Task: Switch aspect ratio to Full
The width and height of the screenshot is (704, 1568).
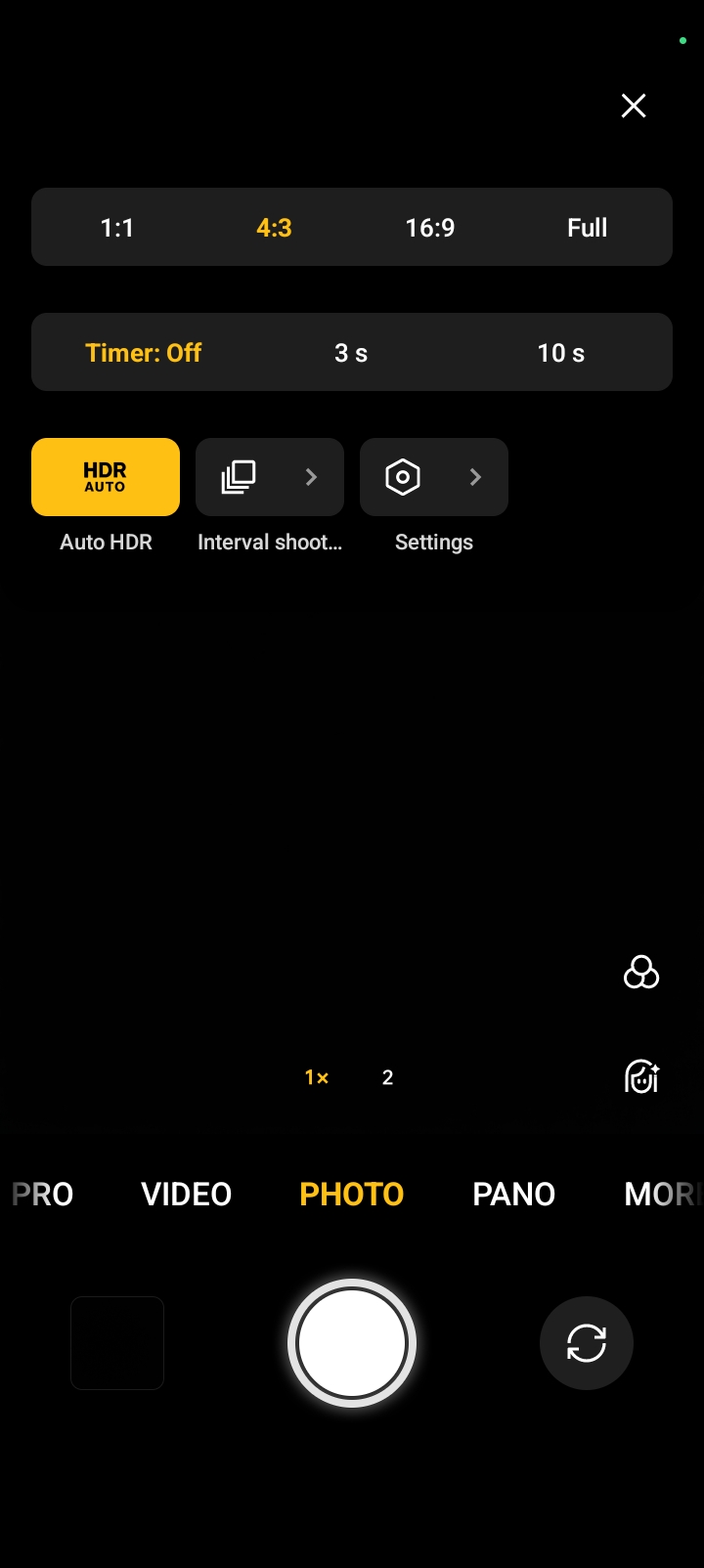Action: coord(587,228)
